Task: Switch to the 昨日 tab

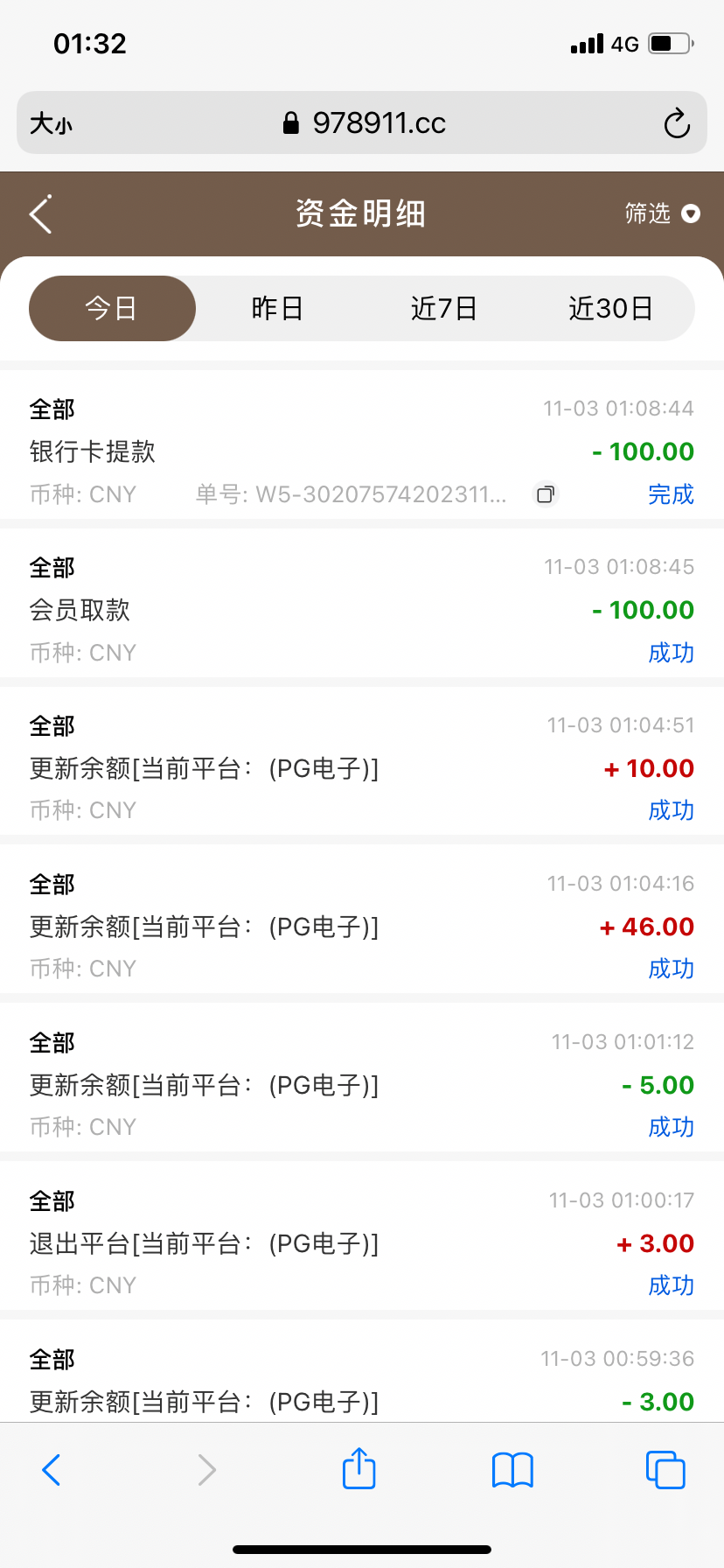Action: click(277, 308)
